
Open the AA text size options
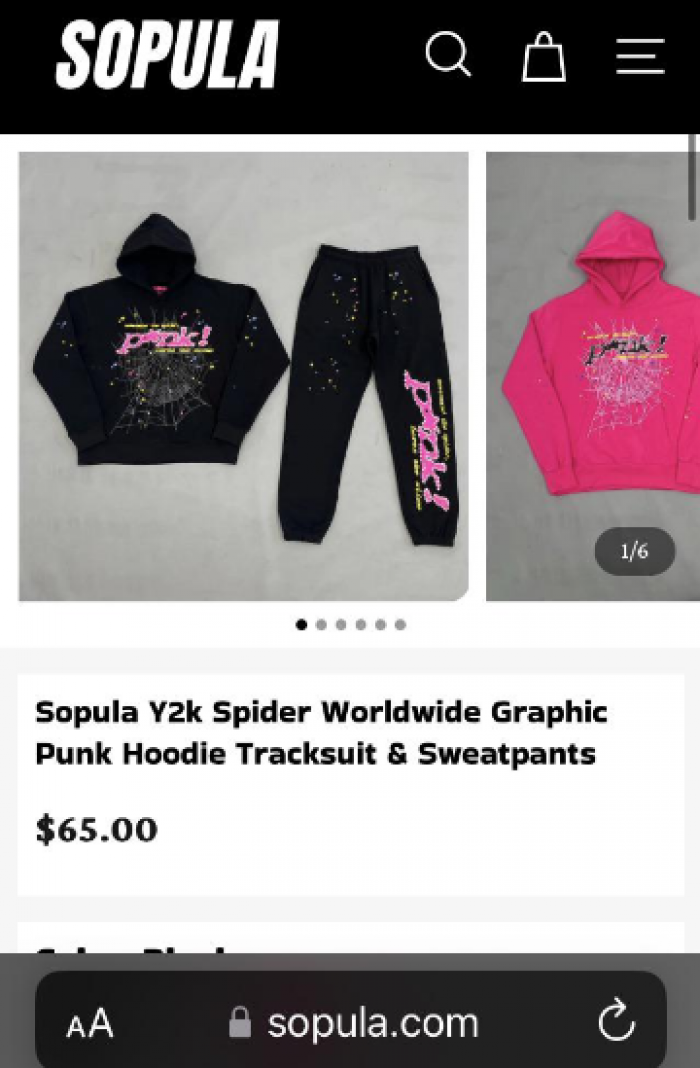(x=90, y=1024)
